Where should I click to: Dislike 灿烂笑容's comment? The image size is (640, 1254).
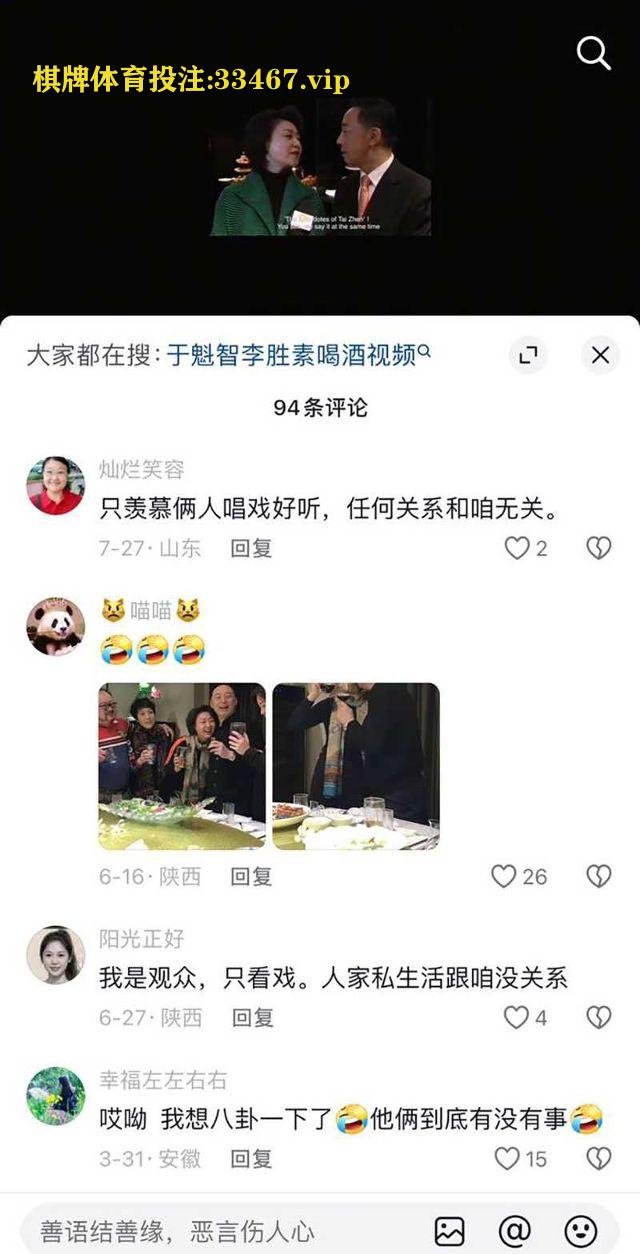[x=598, y=548]
